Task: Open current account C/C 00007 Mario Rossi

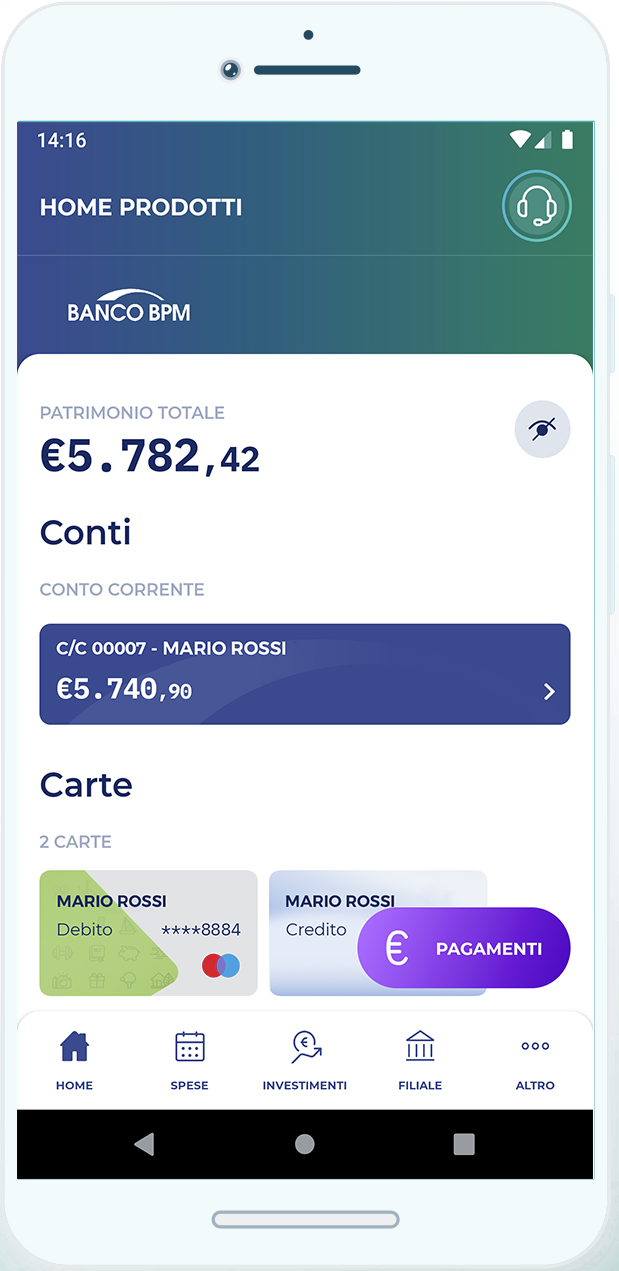Action: coord(304,674)
